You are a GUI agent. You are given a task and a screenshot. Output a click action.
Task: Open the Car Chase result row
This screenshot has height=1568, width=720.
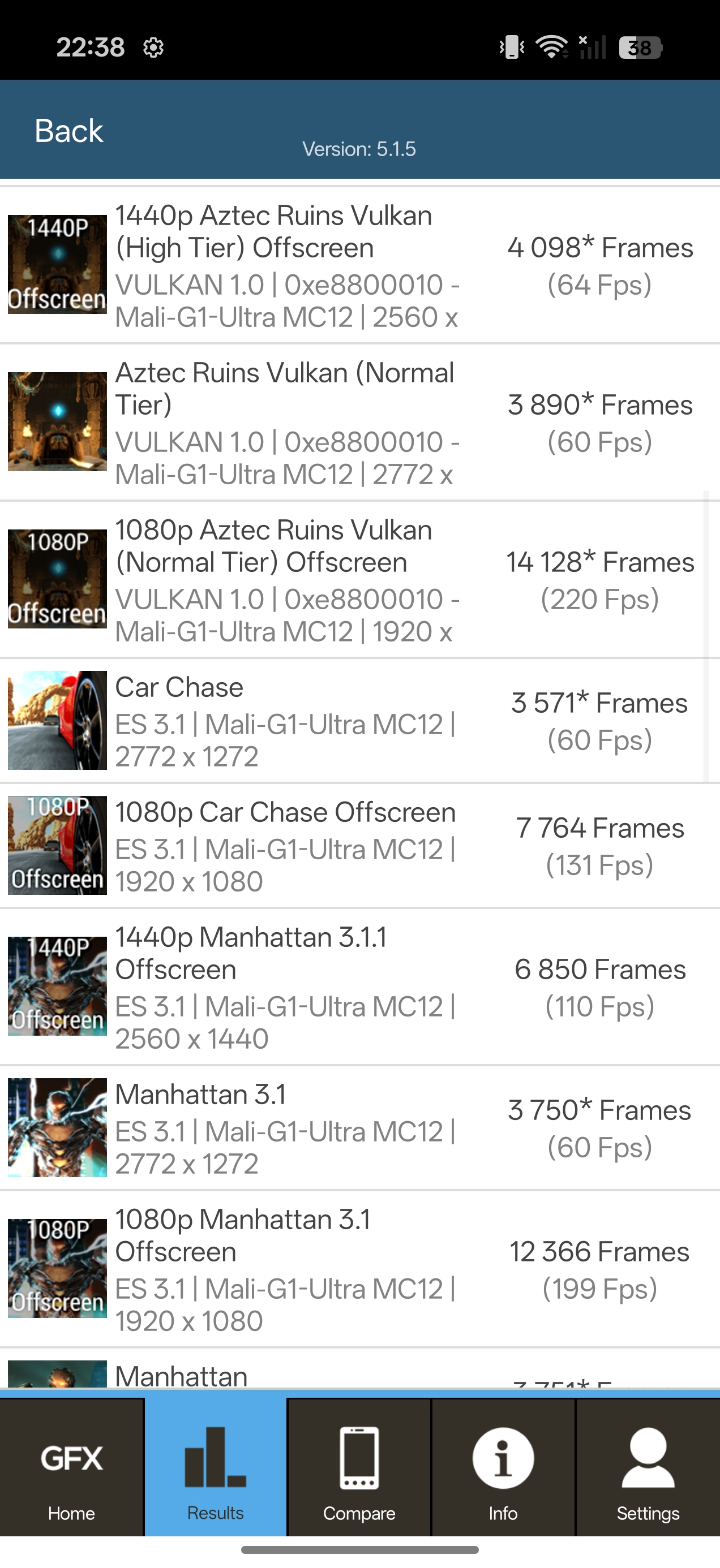[x=359, y=721]
